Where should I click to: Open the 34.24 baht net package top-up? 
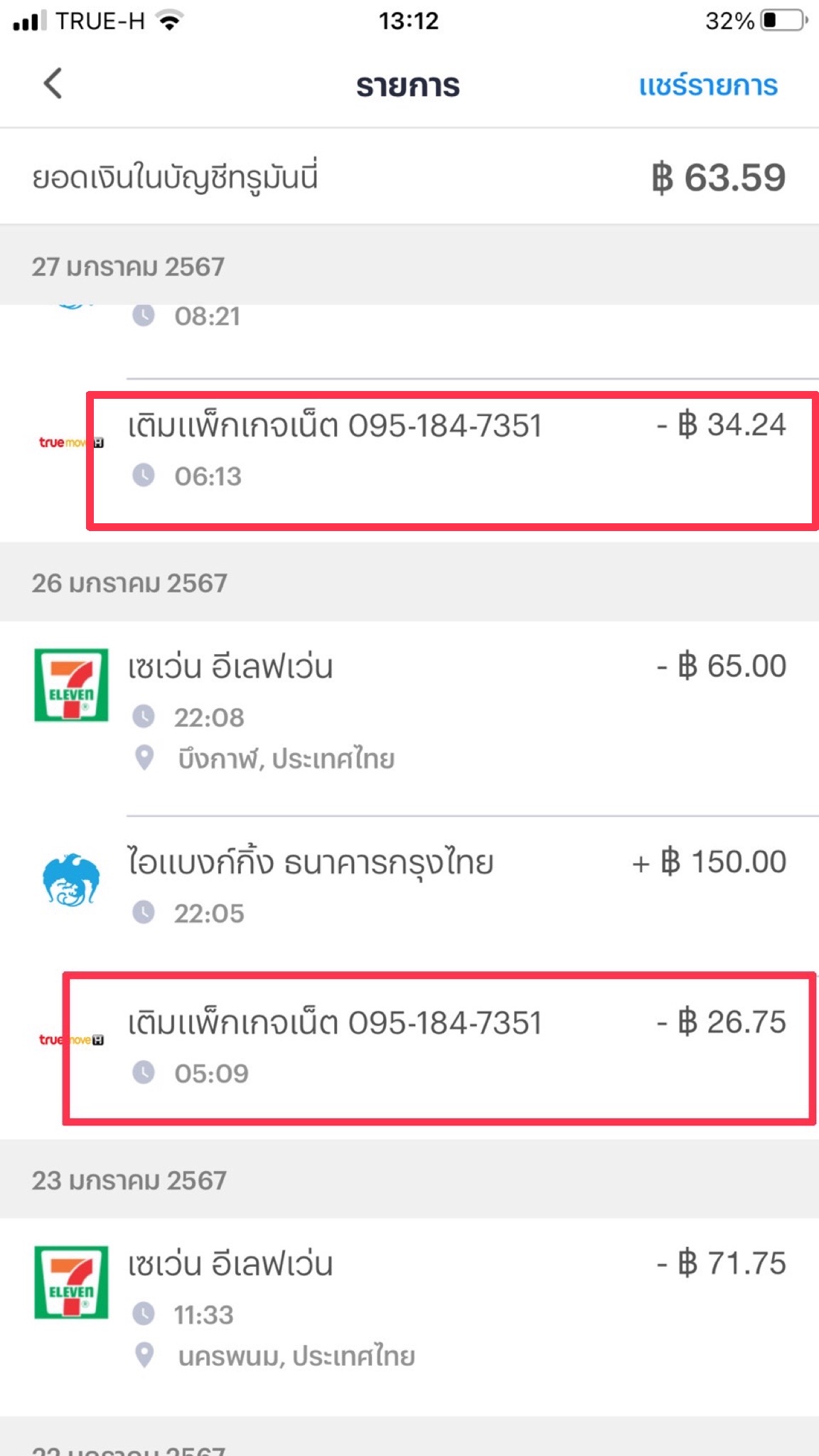[x=409, y=461]
